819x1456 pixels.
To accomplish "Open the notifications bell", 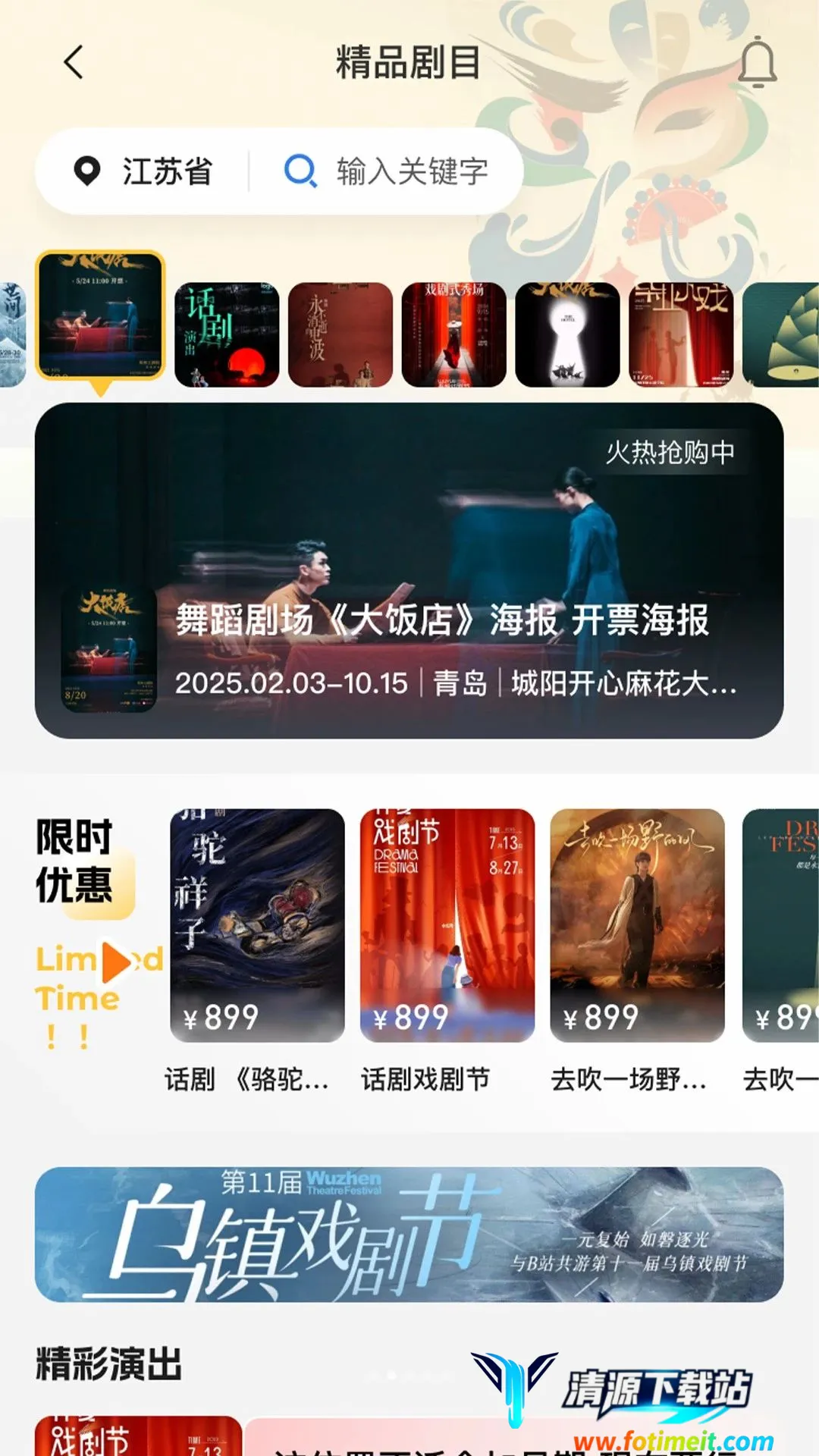I will [x=758, y=62].
